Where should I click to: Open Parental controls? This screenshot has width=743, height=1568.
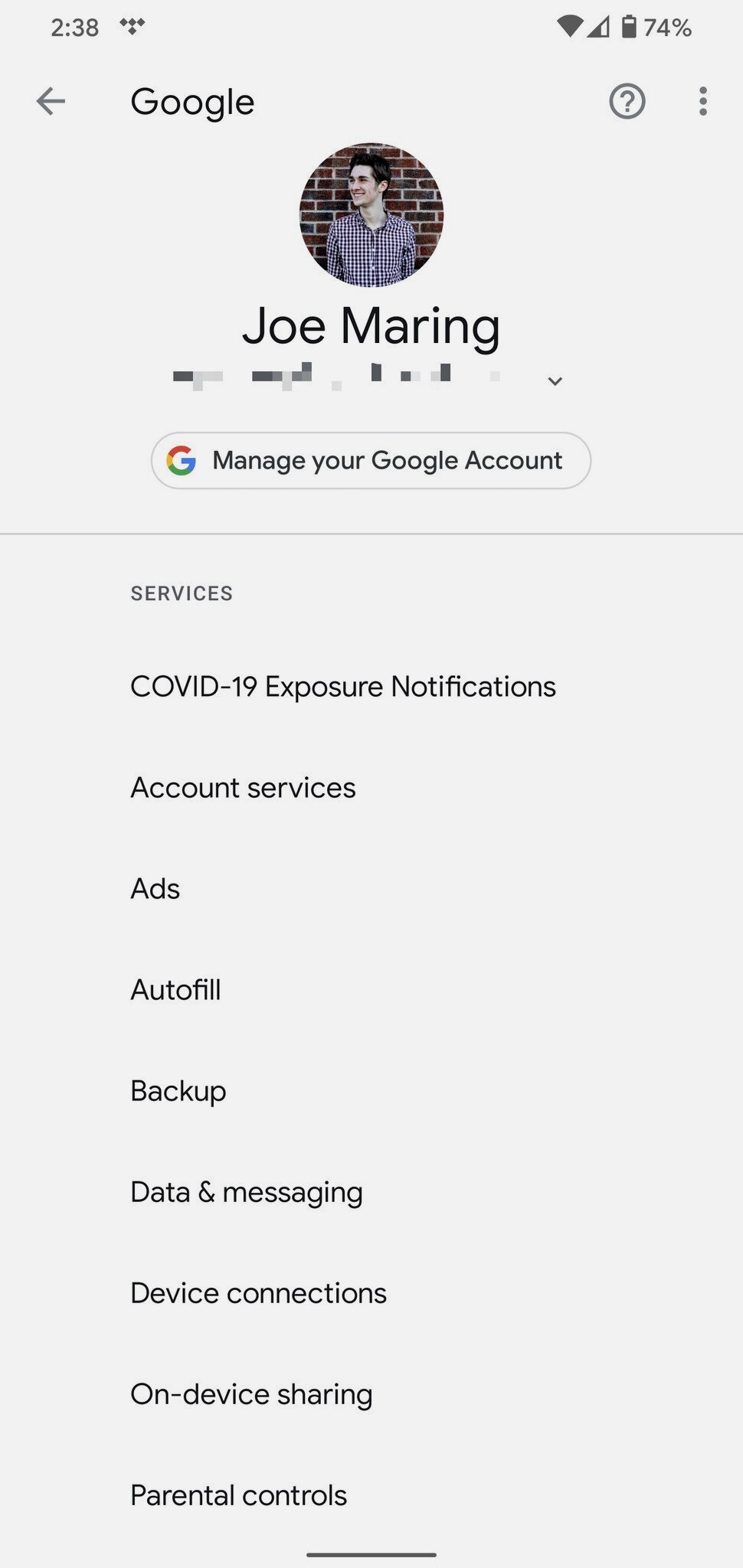coord(371,1495)
